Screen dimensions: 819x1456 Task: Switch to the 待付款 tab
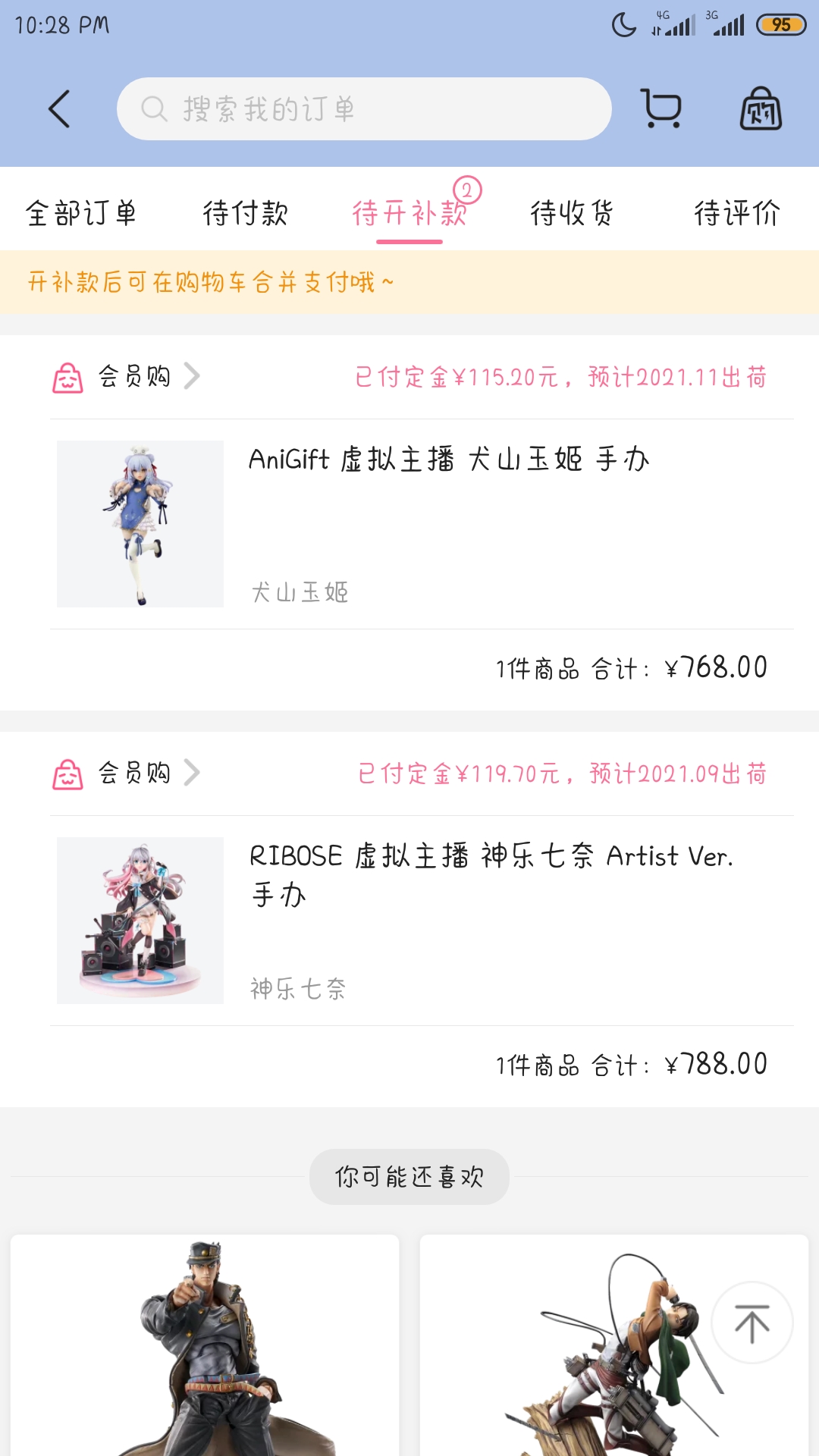(245, 213)
